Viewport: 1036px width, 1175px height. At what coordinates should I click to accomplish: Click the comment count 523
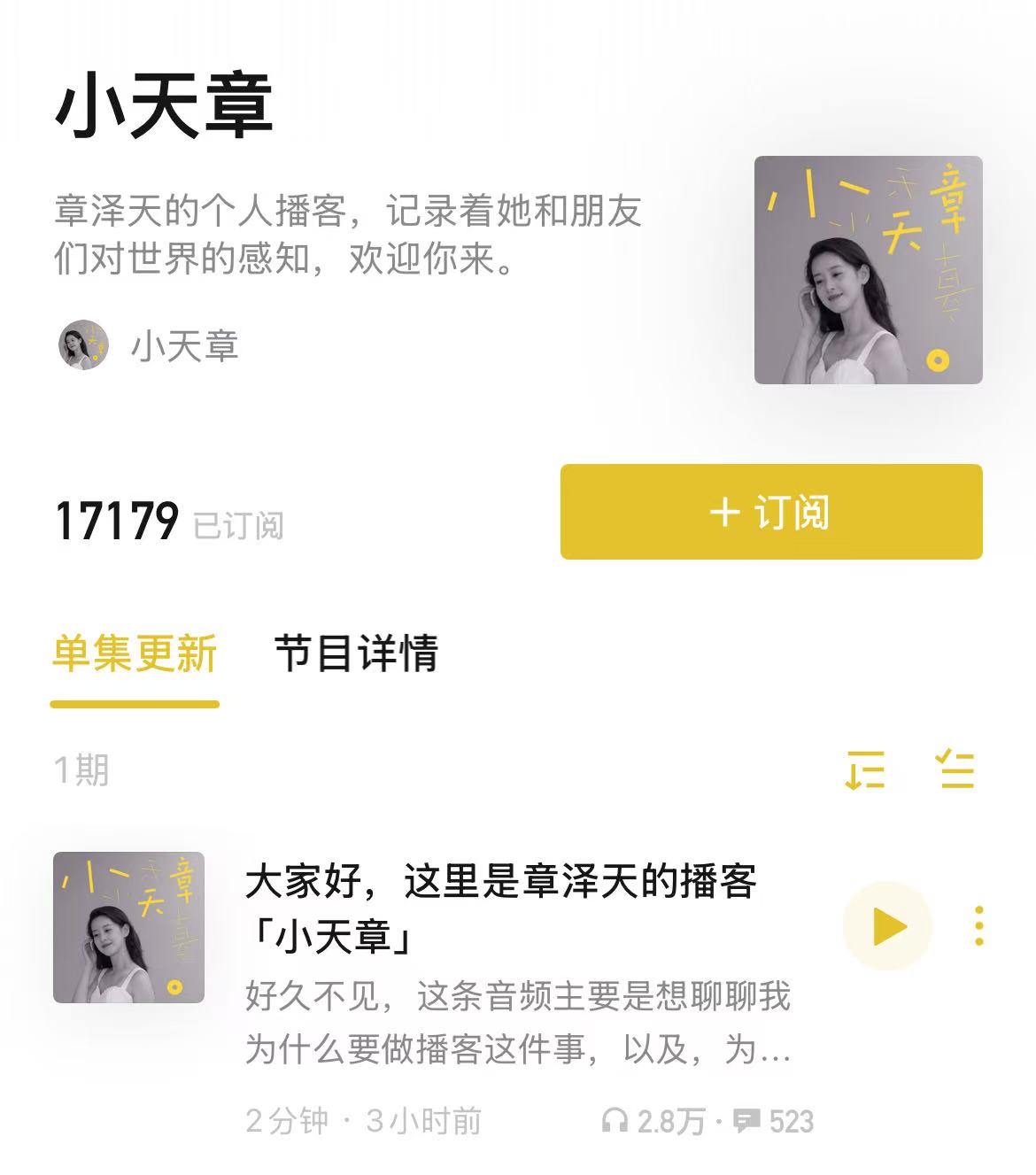[791, 1120]
